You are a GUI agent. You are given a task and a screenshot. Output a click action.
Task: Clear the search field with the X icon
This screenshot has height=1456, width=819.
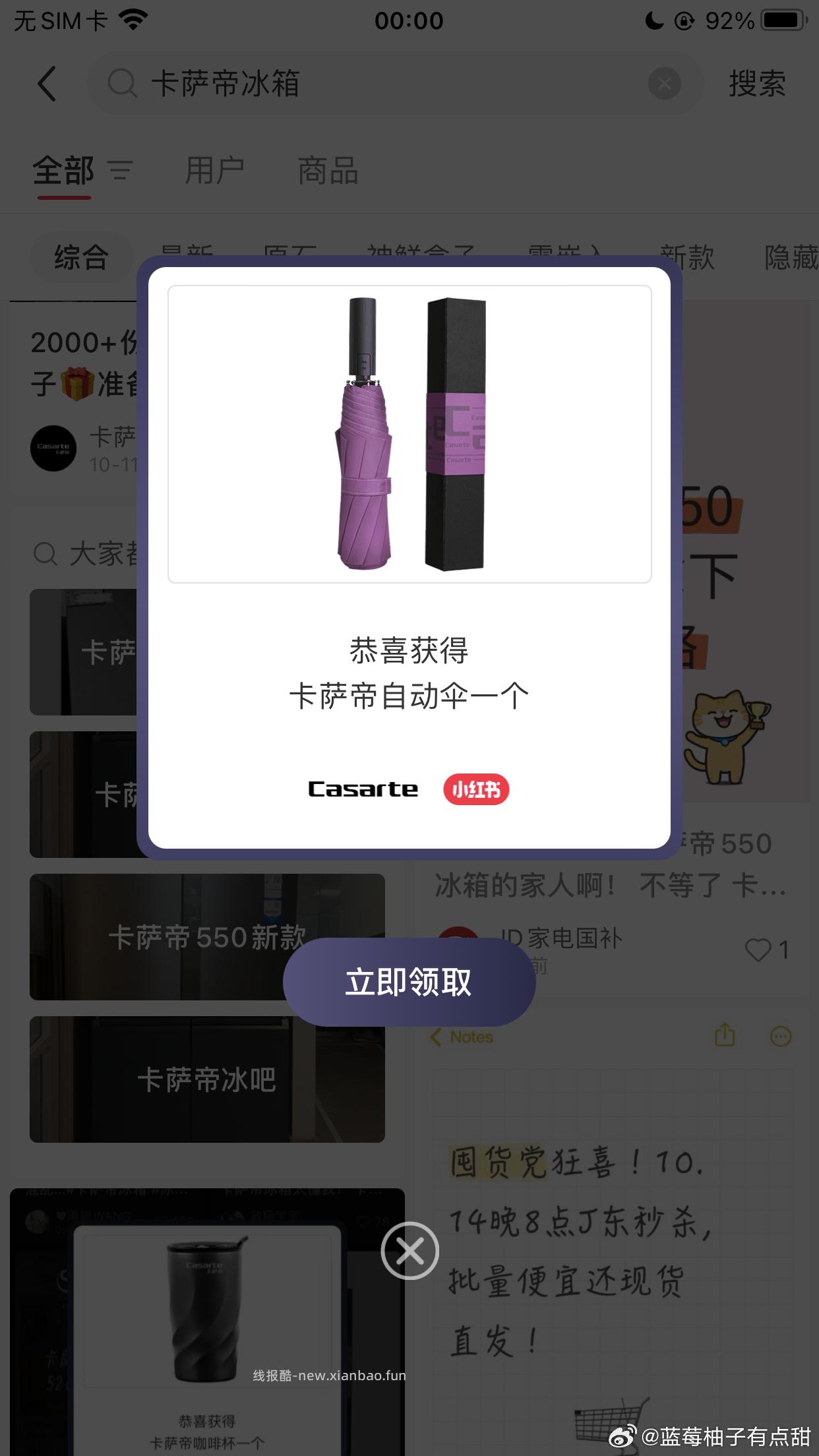point(665,83)
